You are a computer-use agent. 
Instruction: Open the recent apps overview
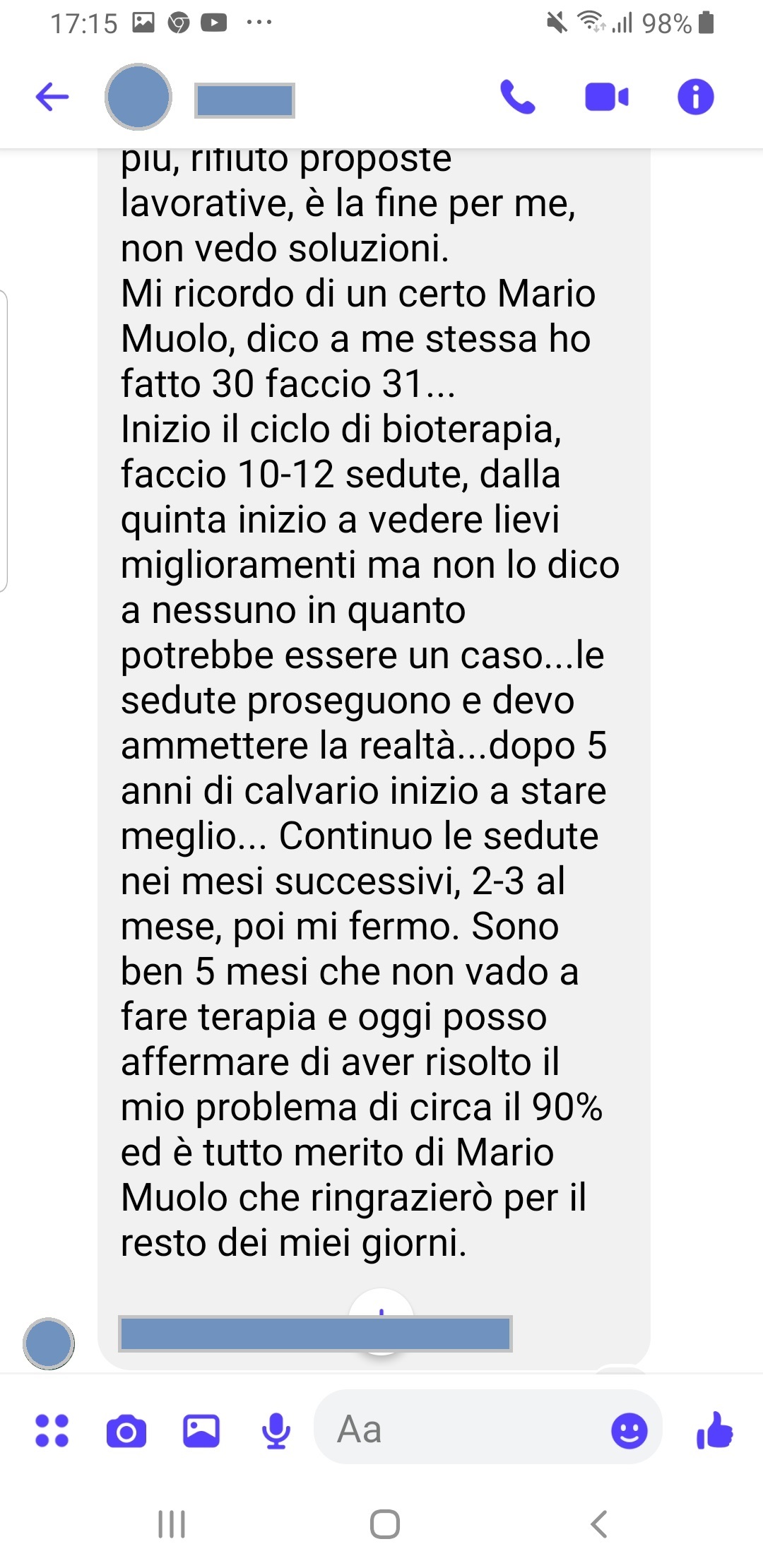point(172,1524)
